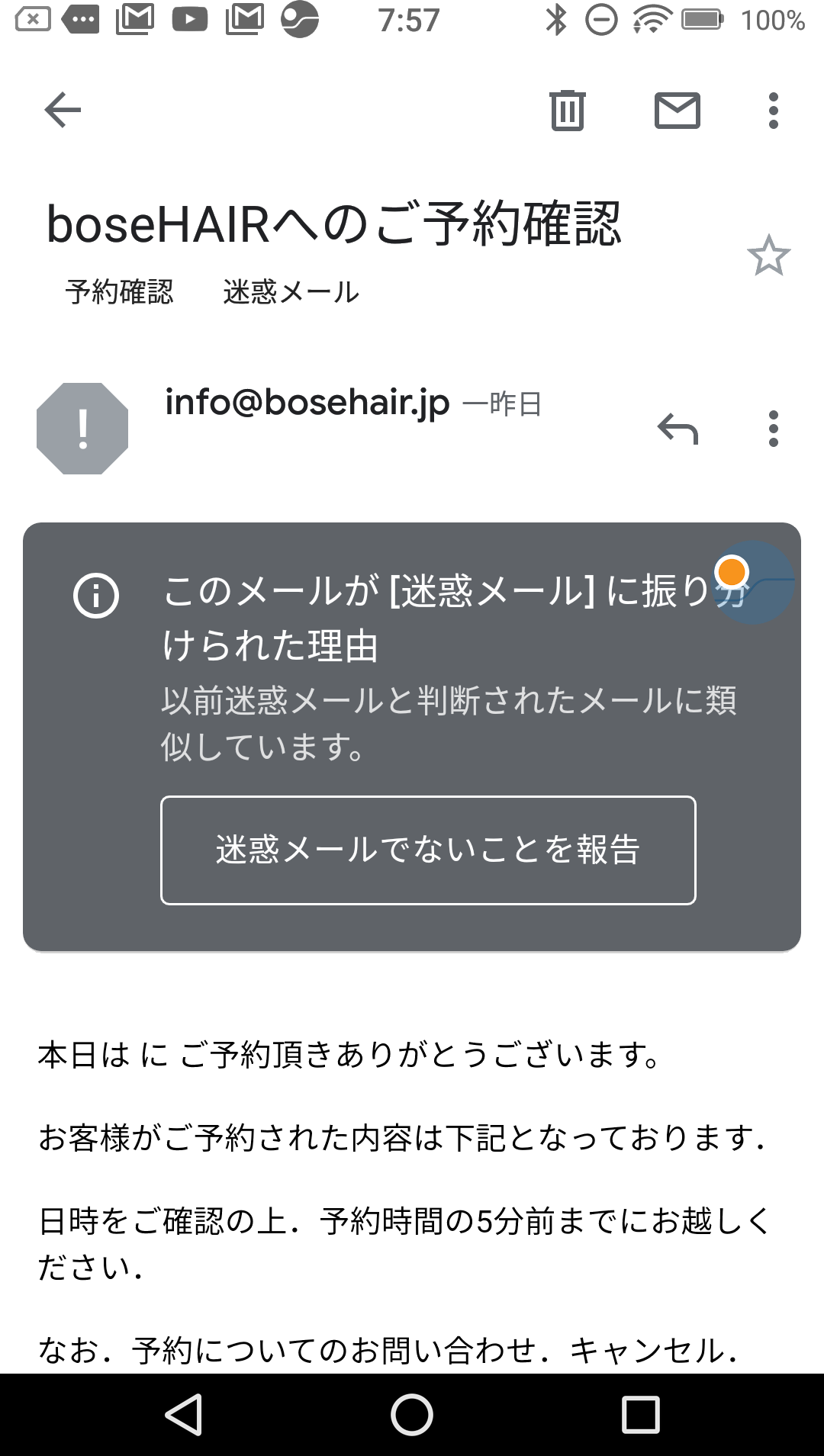Open the recent apps view
The width and height of the screenshot is (824, 1456).
coord(641,1415)
